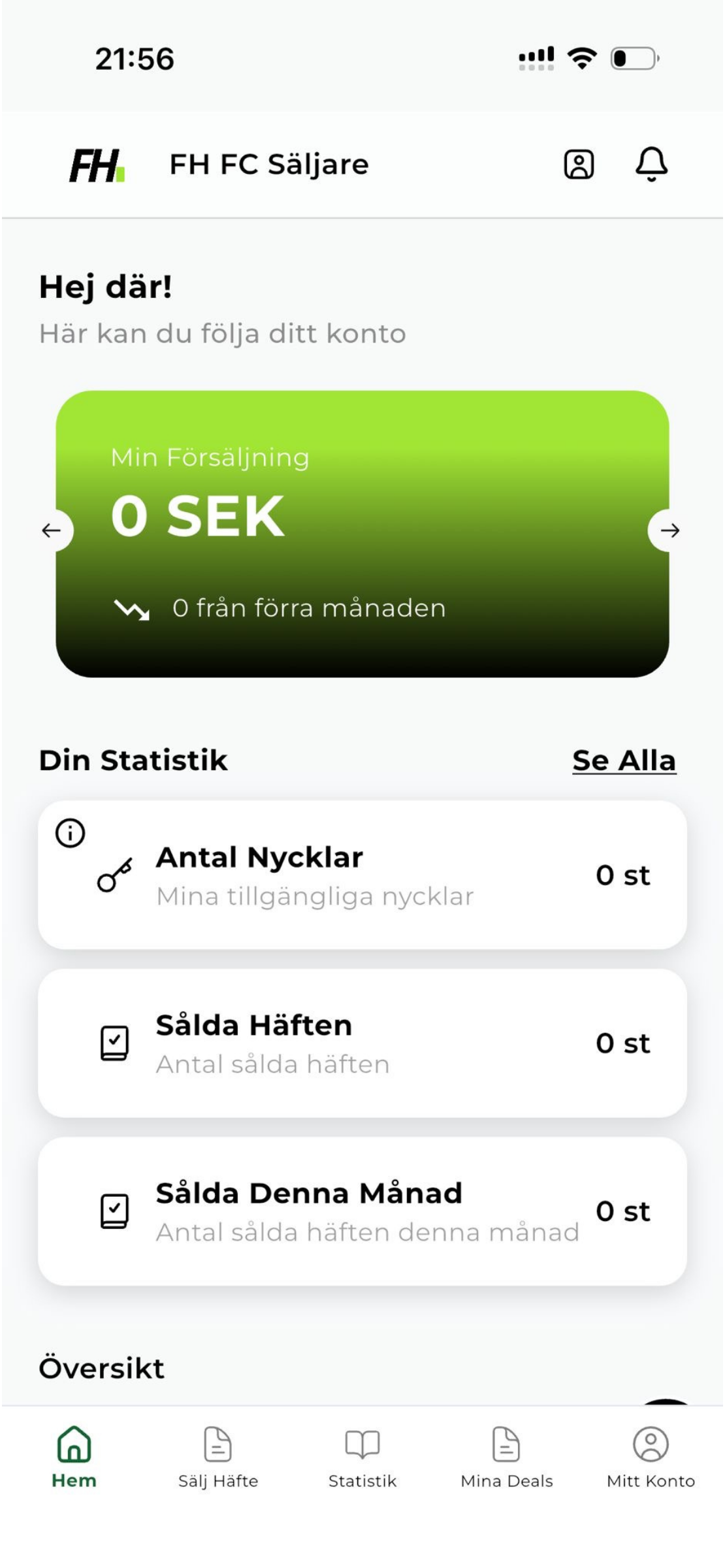Open the Sålda Denna Månad card
Screen dimensions: 725x1568
[x=362, y=1211]
